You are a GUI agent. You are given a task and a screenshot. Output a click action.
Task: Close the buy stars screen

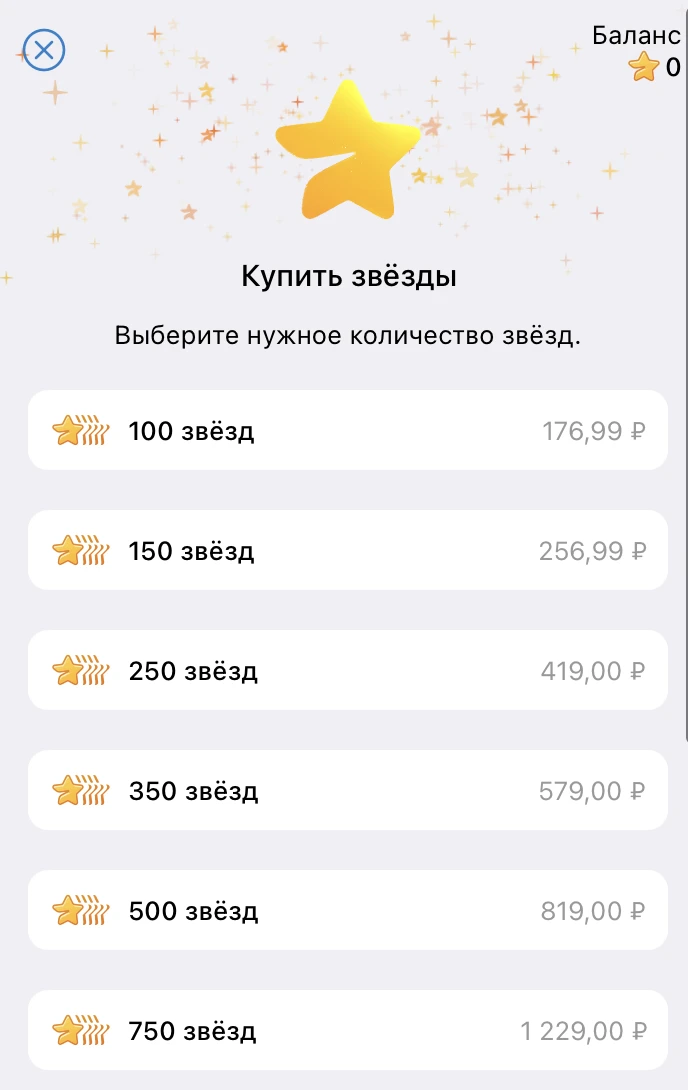tap(44, 50)
